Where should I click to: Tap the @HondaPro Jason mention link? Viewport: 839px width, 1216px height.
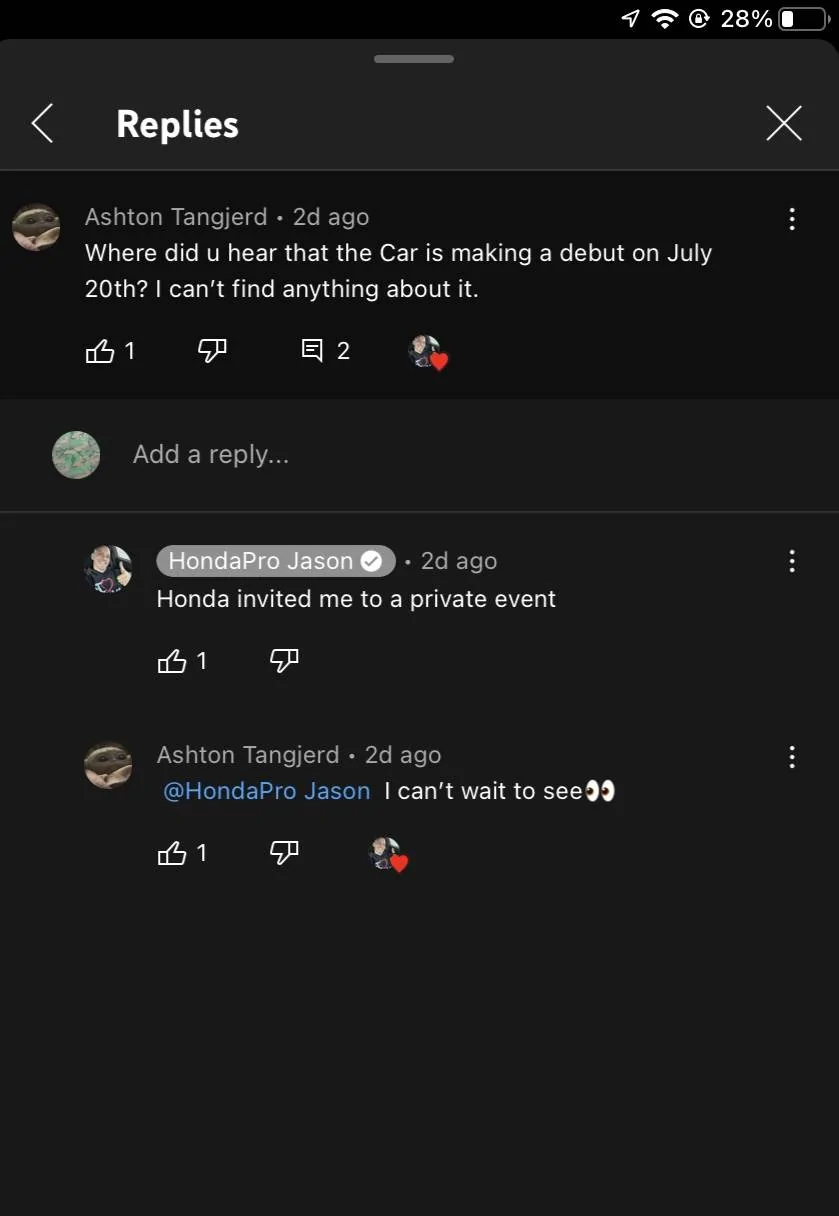coord(265,790)
